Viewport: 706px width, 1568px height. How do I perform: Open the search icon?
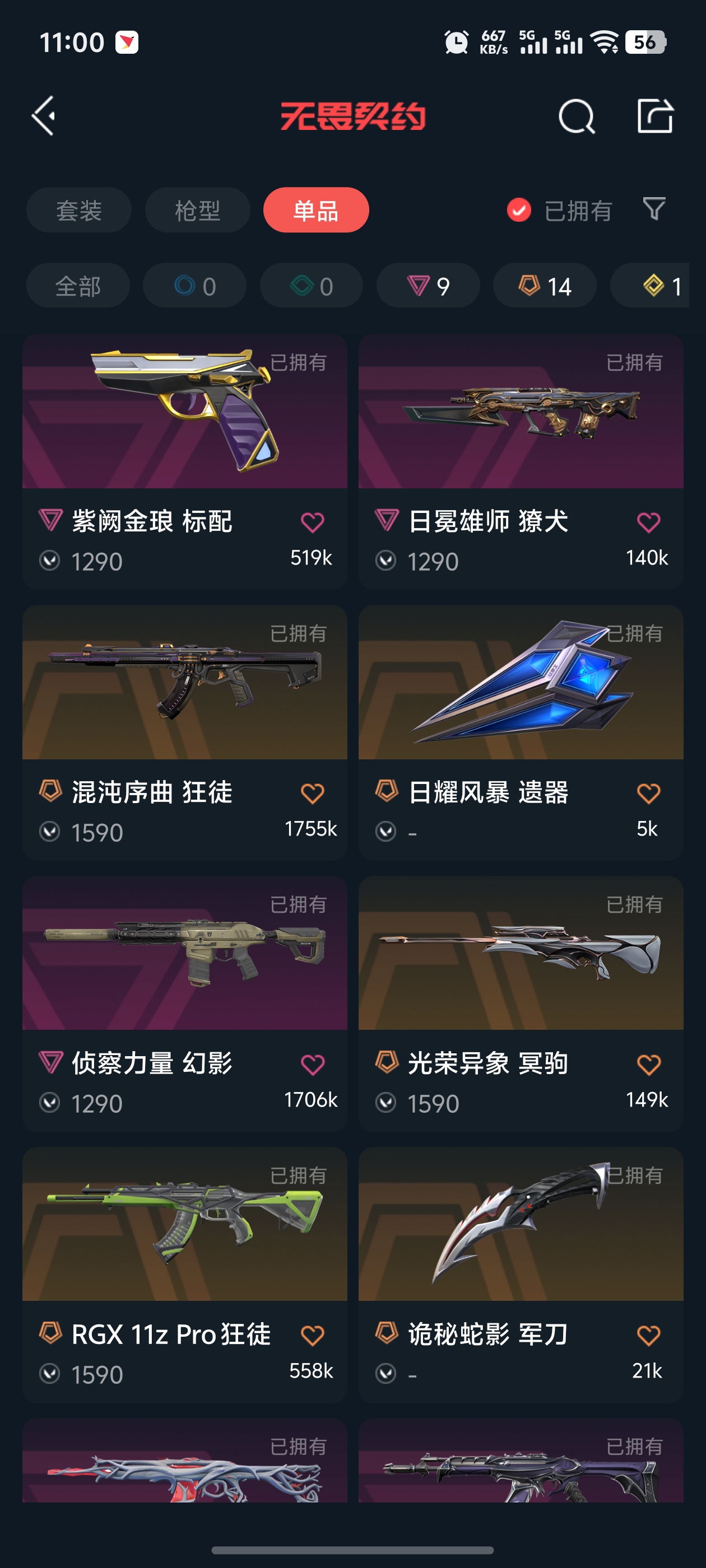point(578,118)
